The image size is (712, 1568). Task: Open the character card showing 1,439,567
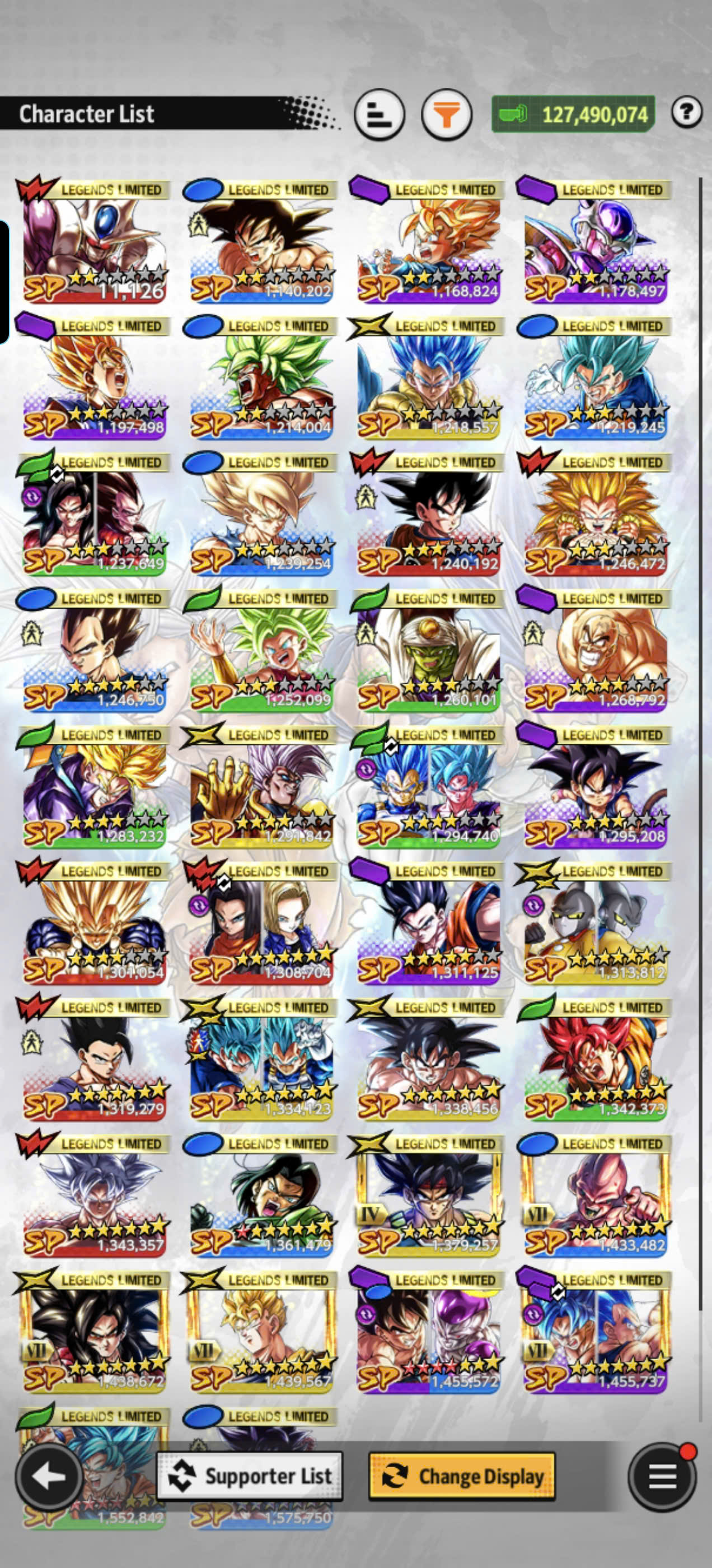(261, 1331)
